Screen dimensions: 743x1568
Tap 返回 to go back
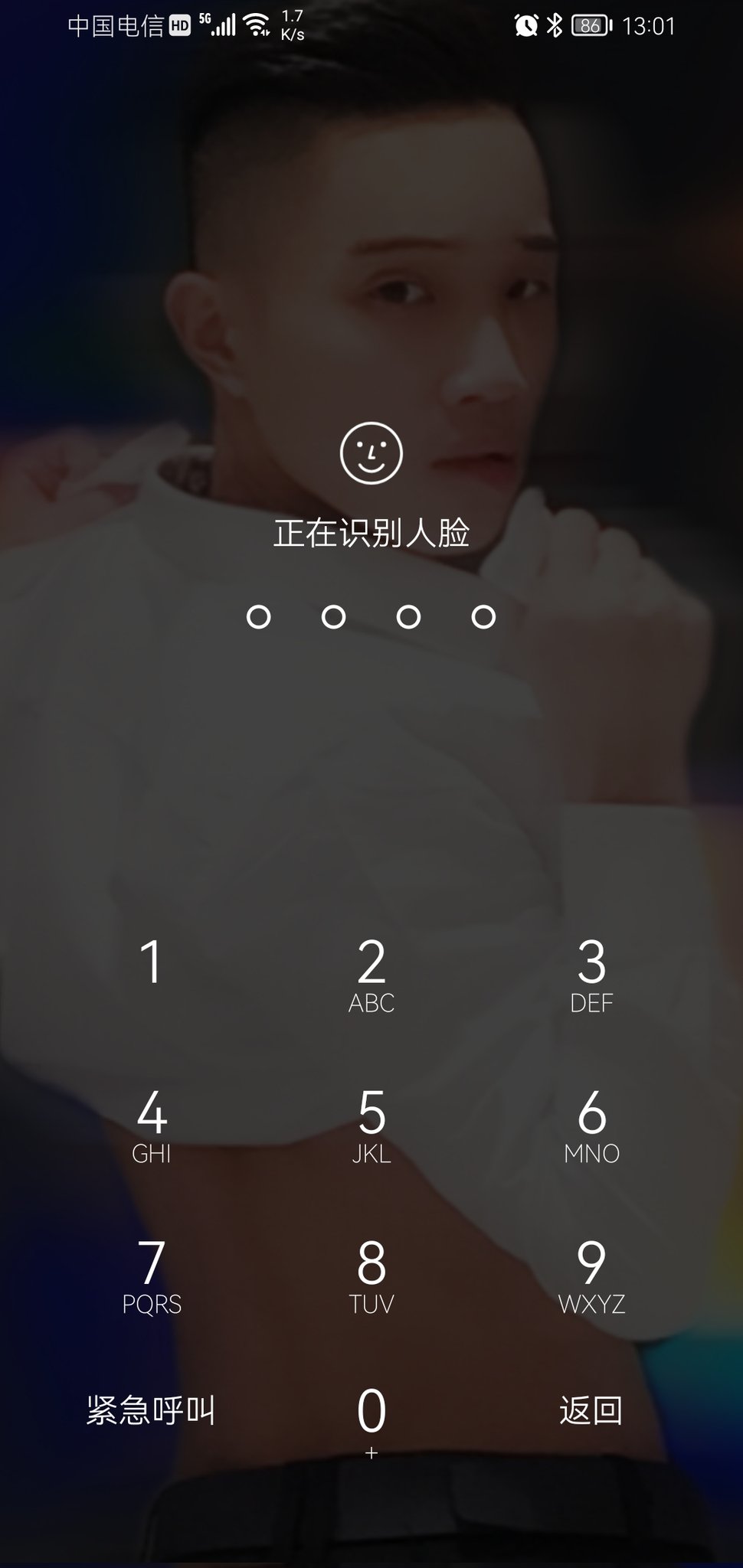(591, 1410)
